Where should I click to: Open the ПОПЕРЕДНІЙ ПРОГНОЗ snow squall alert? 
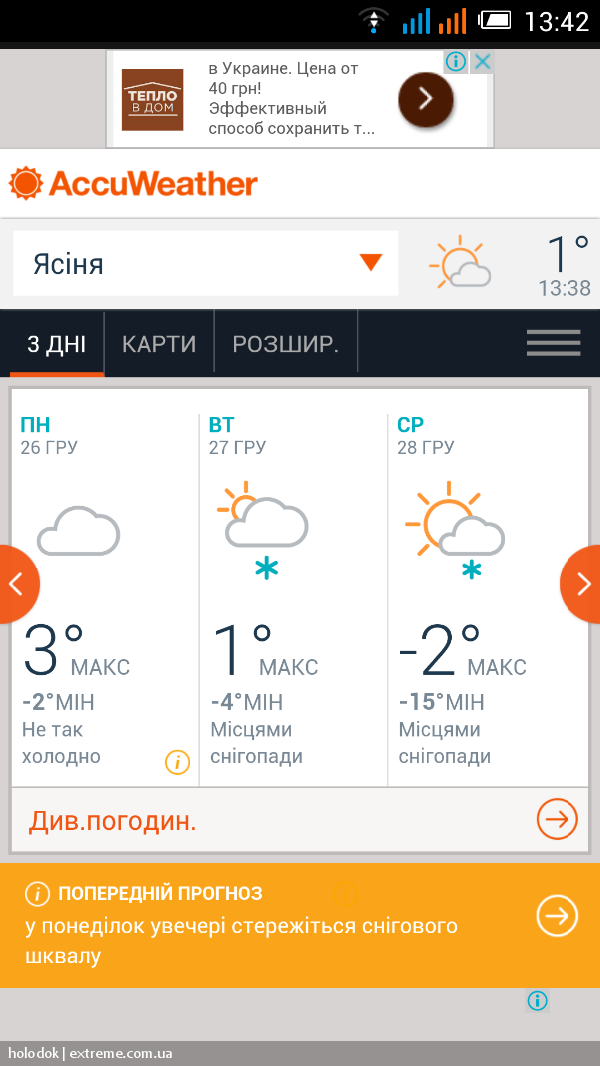tap(300, 925)
